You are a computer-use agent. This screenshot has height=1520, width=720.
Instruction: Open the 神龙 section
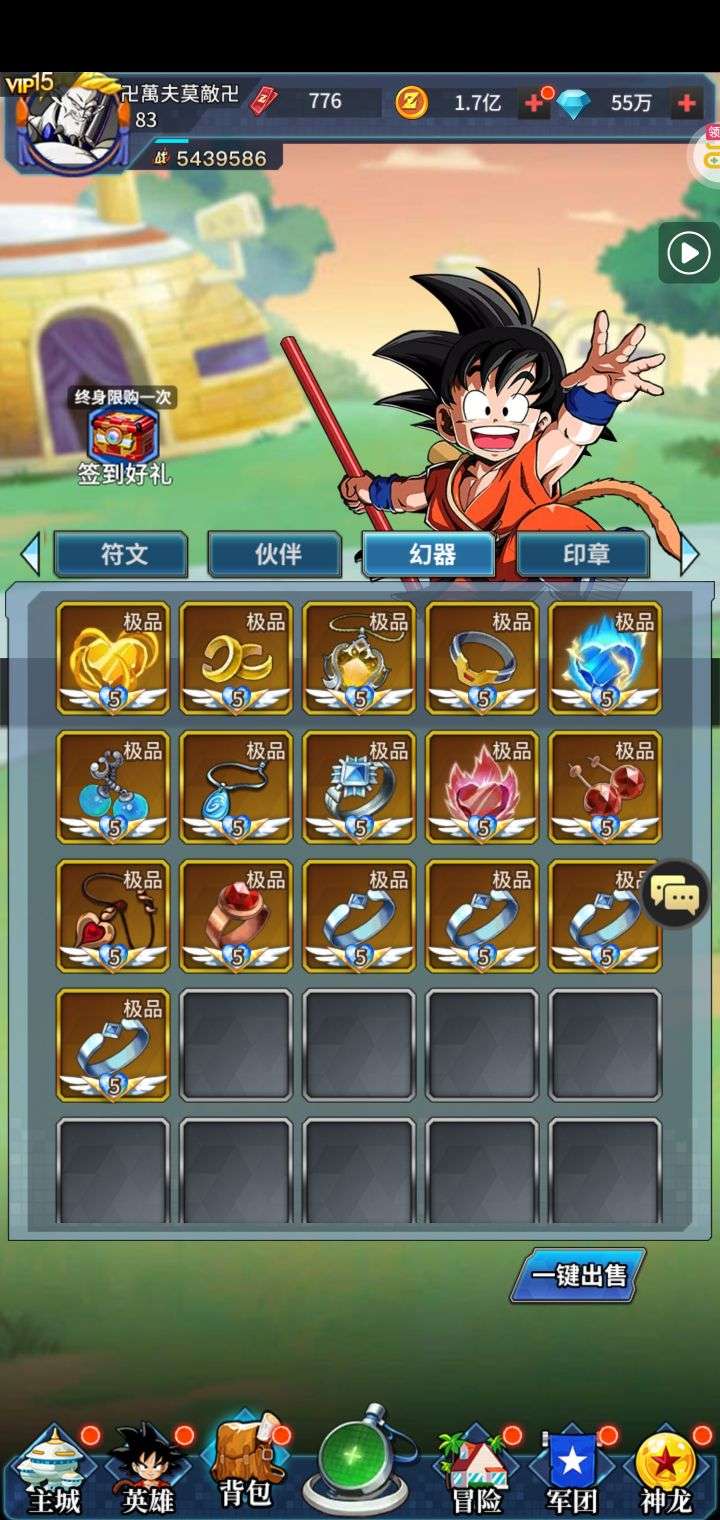coord(666,1470)
